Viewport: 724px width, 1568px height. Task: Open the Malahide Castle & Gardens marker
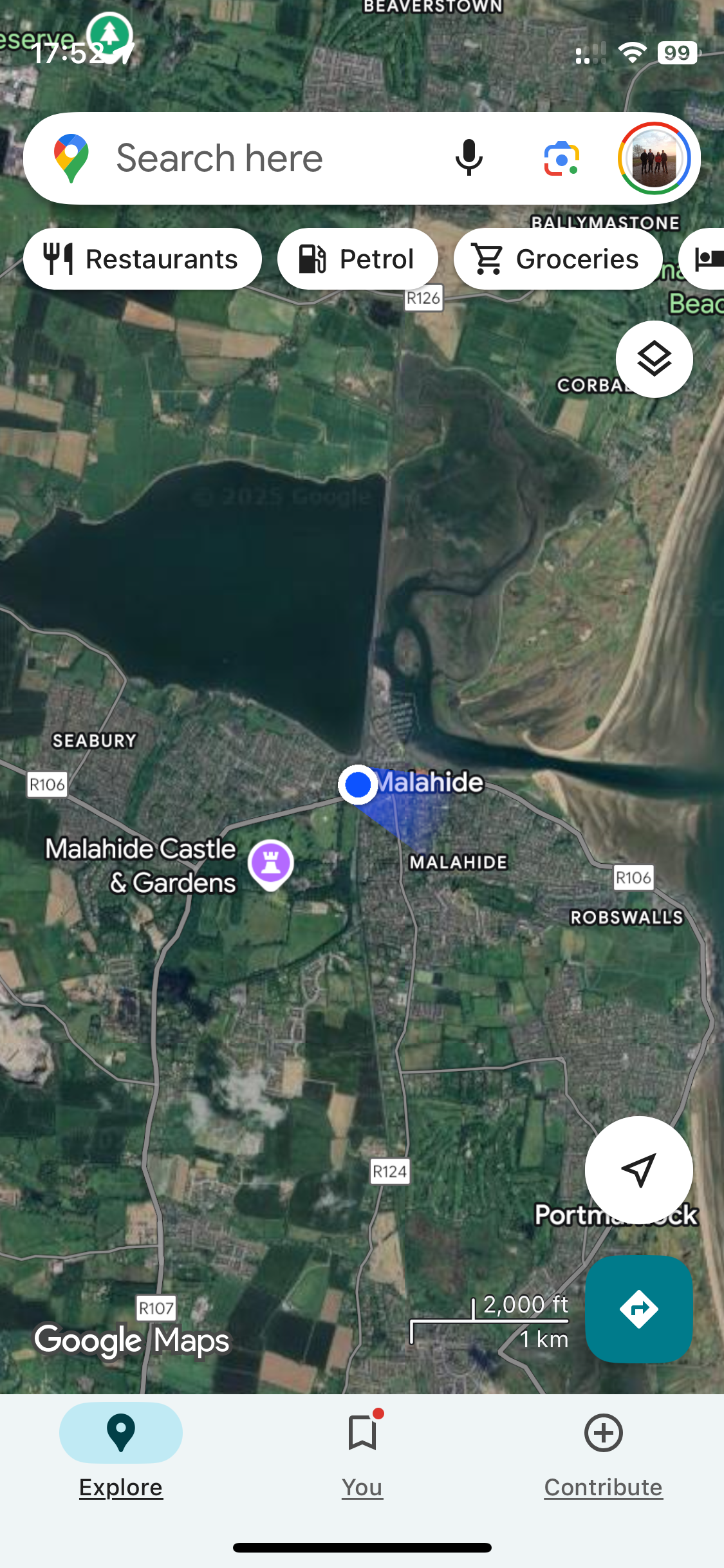[x=271, y=863]
